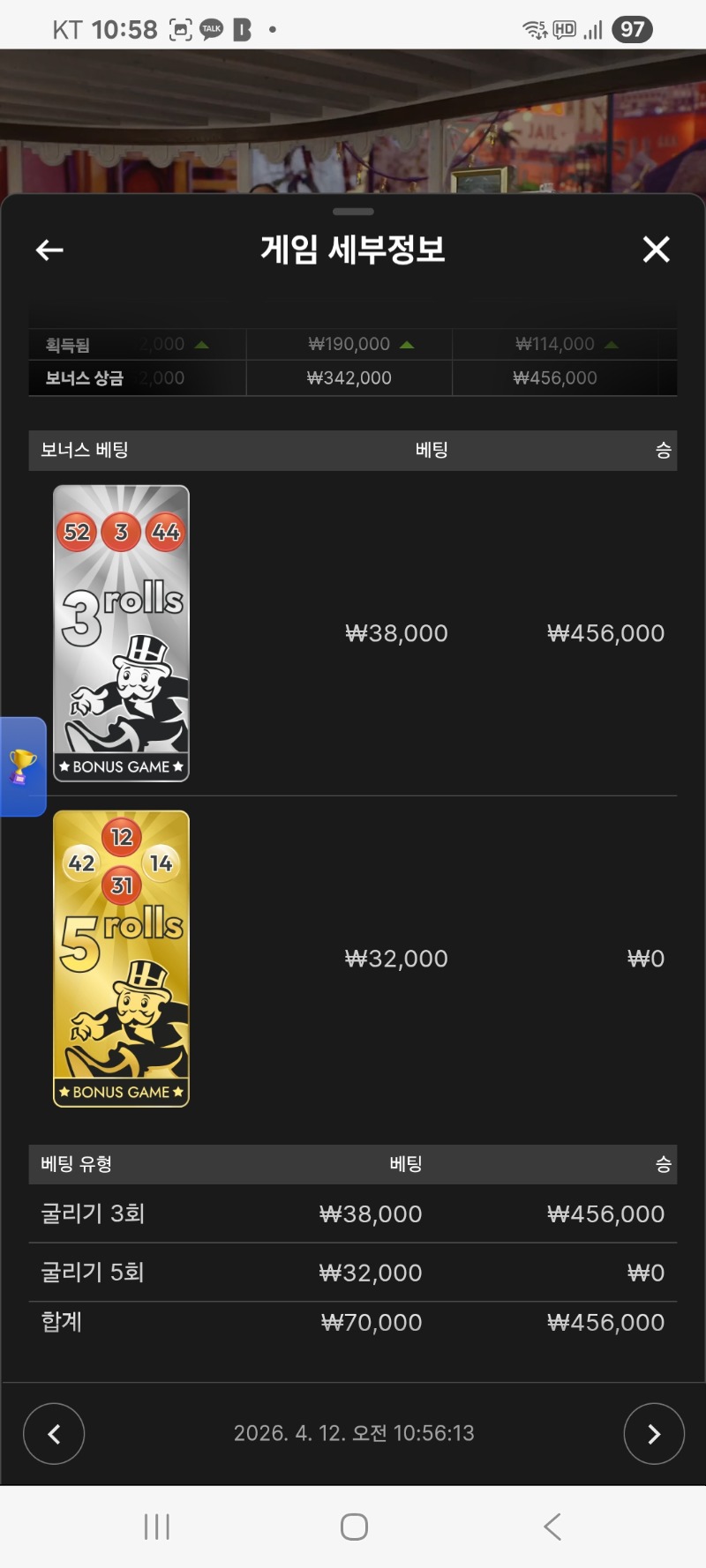Select the 3 rolls bonus game card
The image size is (706, 1568).
point(120,631)
